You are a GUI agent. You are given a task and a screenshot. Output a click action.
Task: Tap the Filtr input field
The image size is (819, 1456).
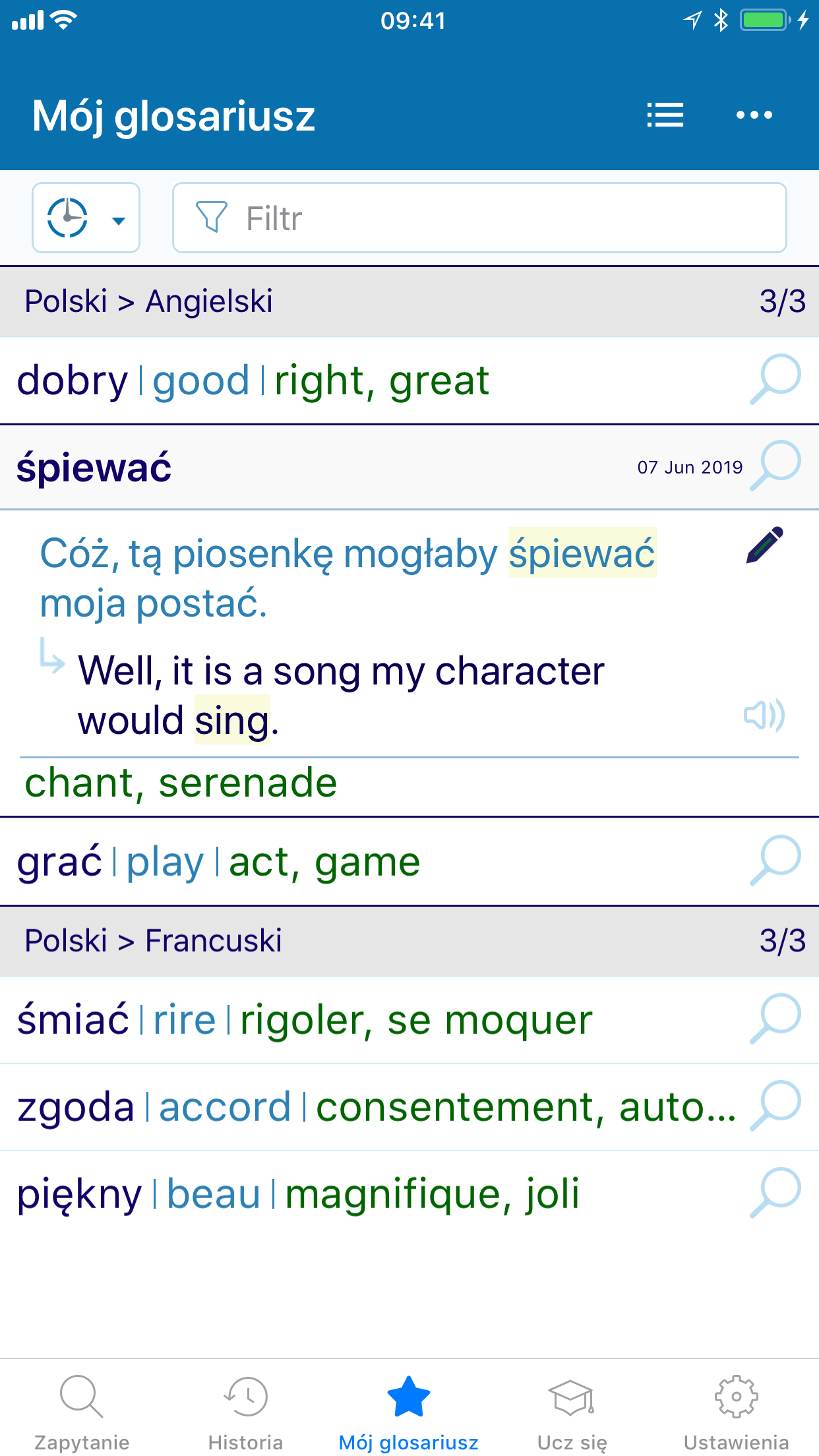[x=462, y=218]
